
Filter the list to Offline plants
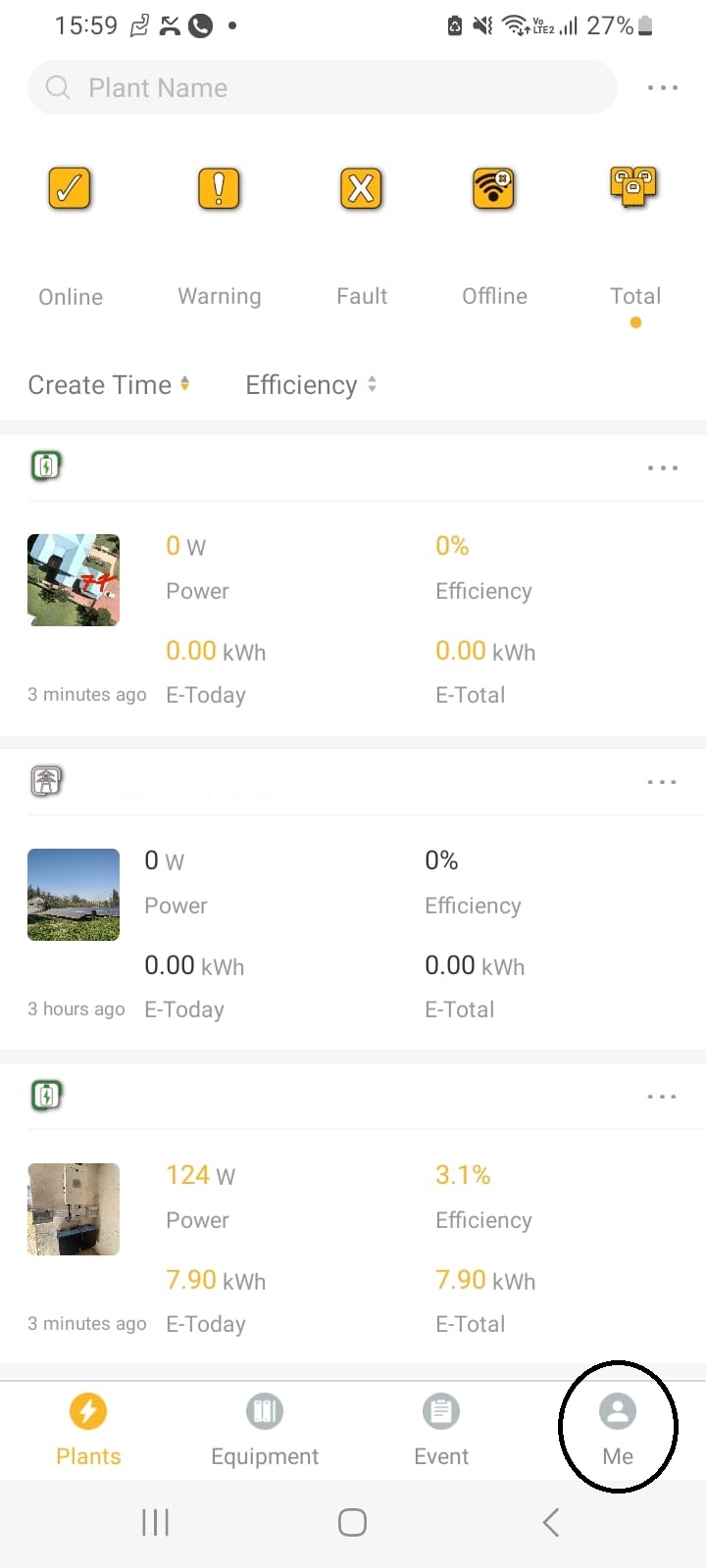(494, 235)
